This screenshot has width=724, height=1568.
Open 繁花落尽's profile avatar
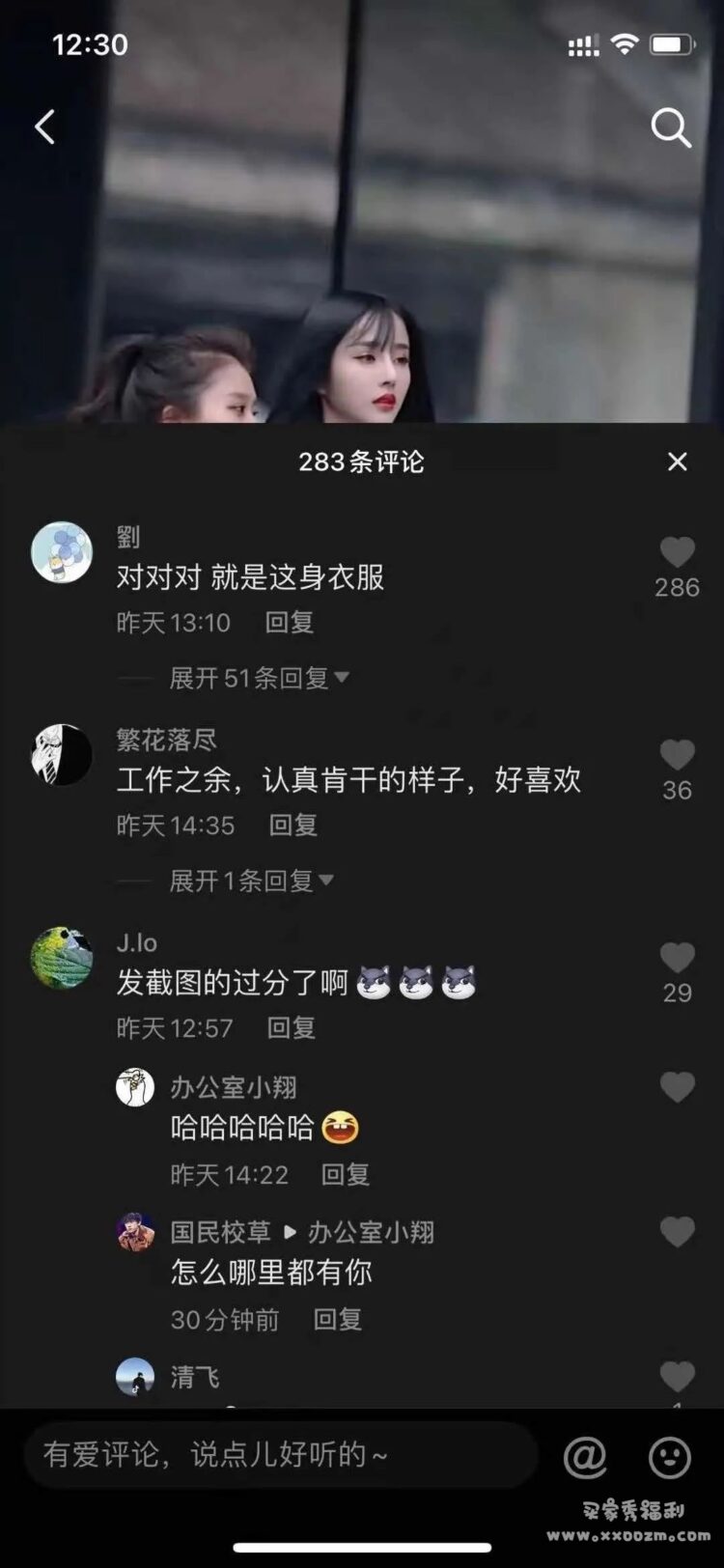62,754
